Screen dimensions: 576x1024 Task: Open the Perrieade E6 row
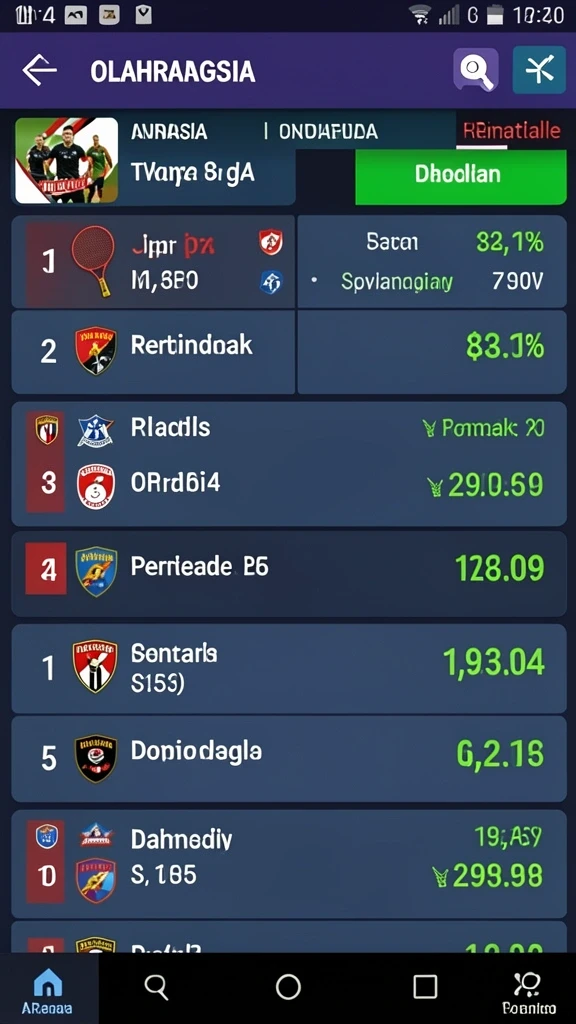coord(289,573)
